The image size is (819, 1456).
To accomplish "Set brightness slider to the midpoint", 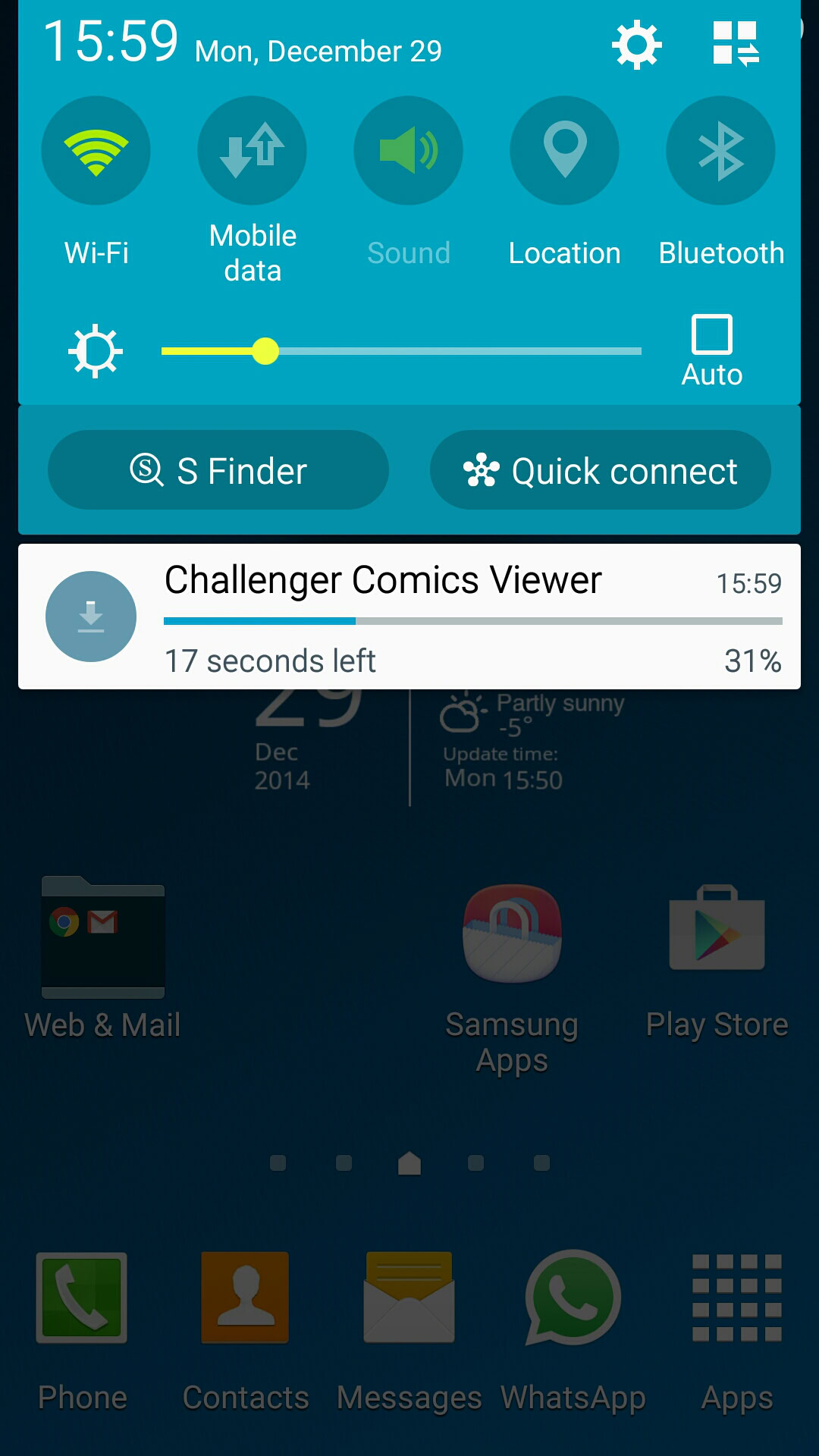I will [402, 351].
